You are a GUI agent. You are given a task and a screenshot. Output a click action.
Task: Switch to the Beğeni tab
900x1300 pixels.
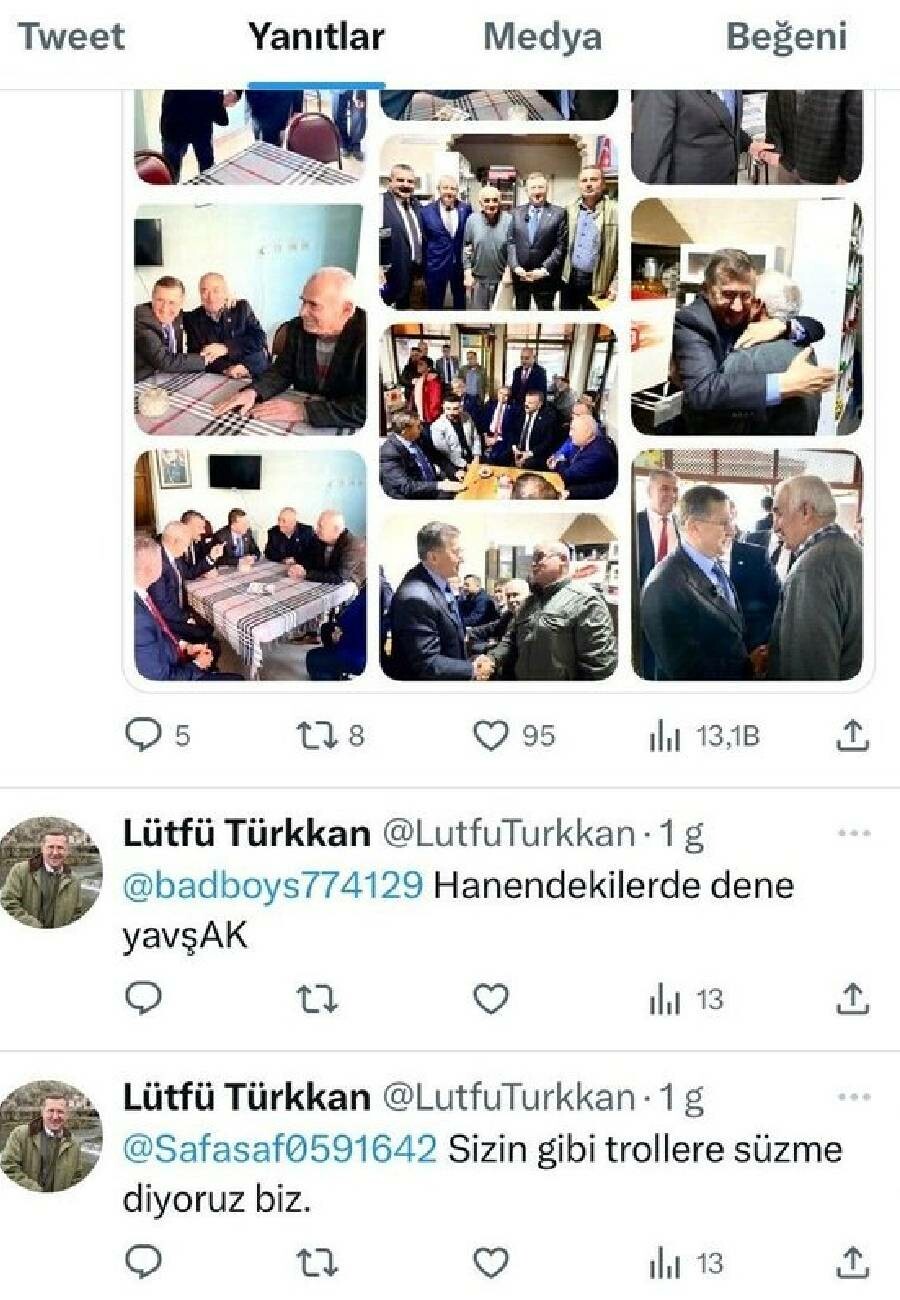(786, 37)
